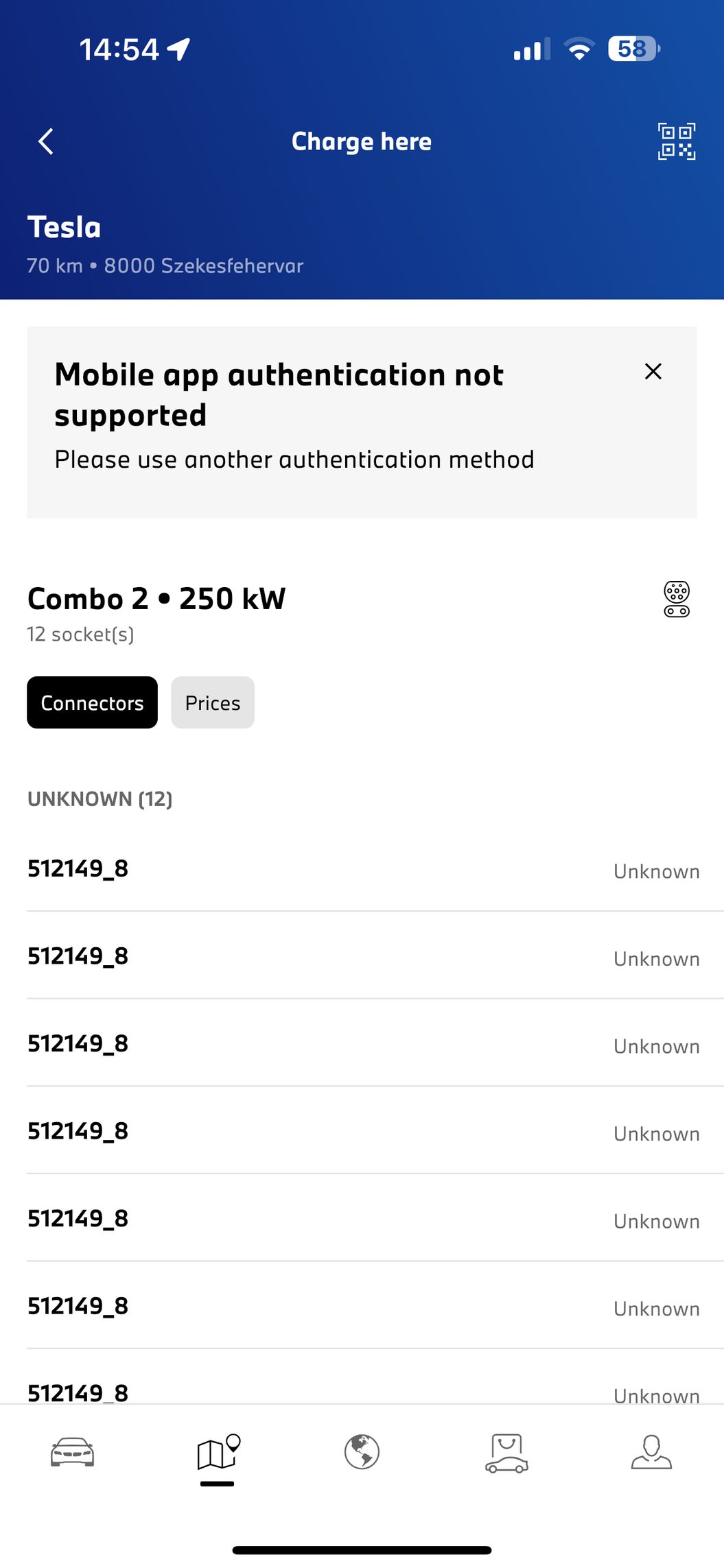Dismiss the authentication not supported banner

[653, 371]
